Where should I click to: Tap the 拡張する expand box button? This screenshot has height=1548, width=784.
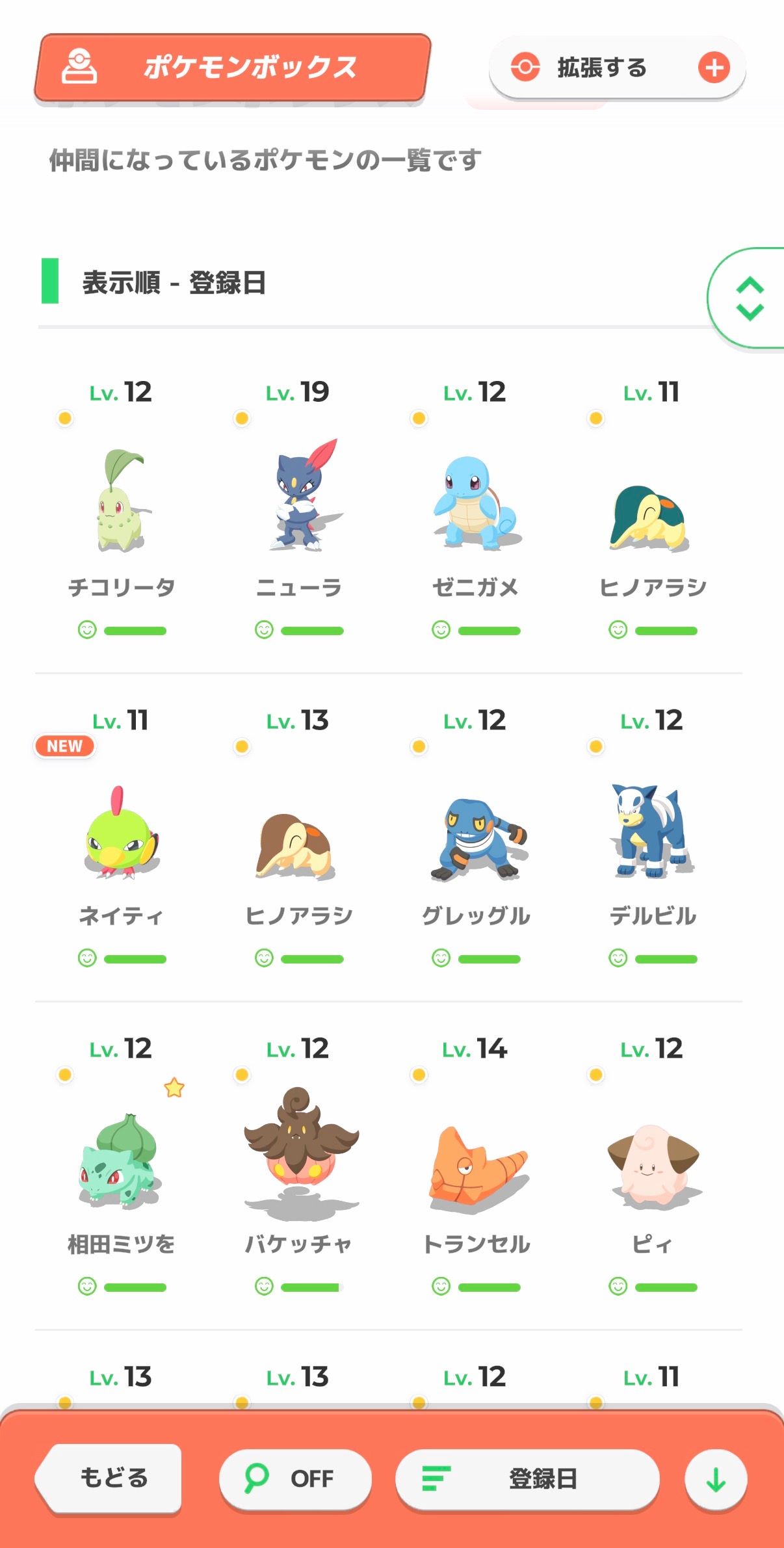point(616,68)
